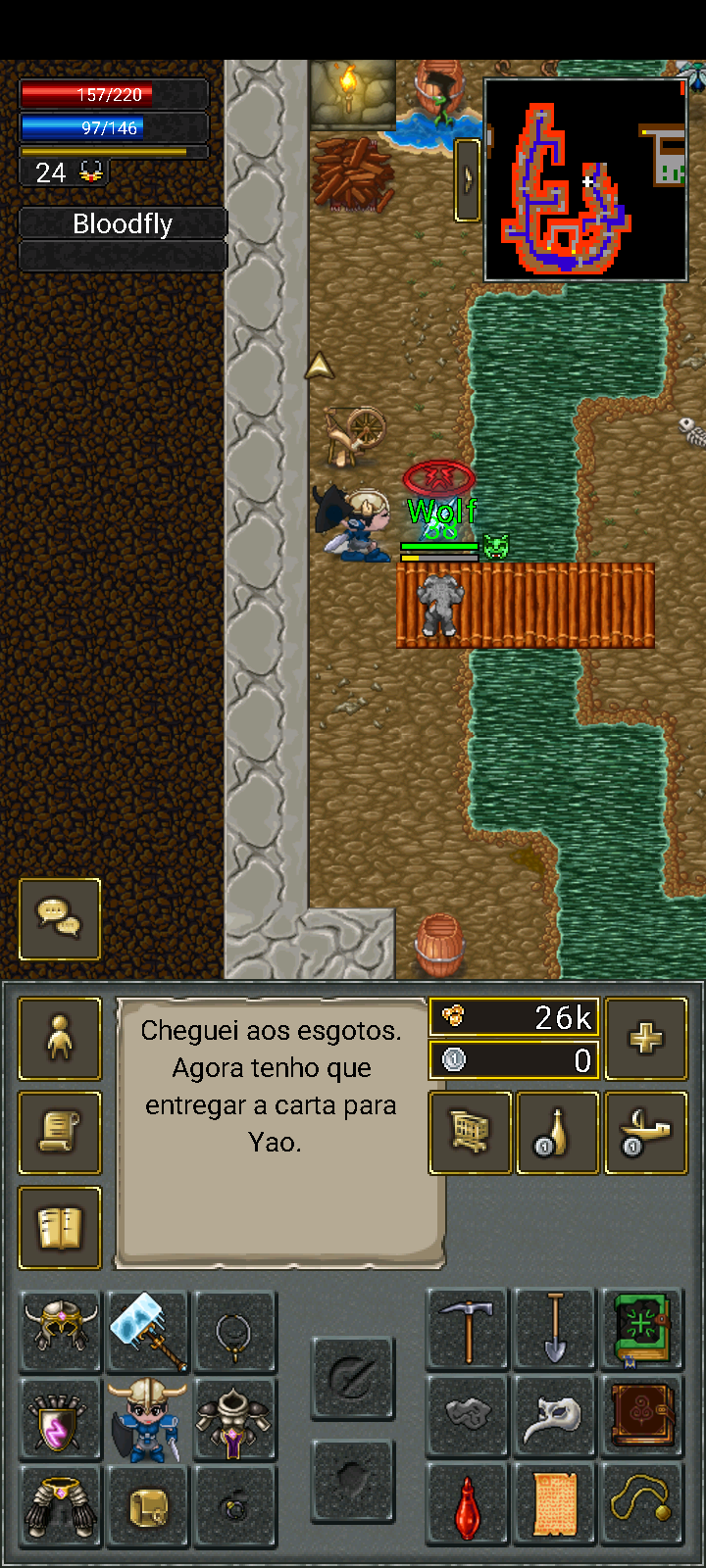Open the green spellbook item

[641, 1330]
